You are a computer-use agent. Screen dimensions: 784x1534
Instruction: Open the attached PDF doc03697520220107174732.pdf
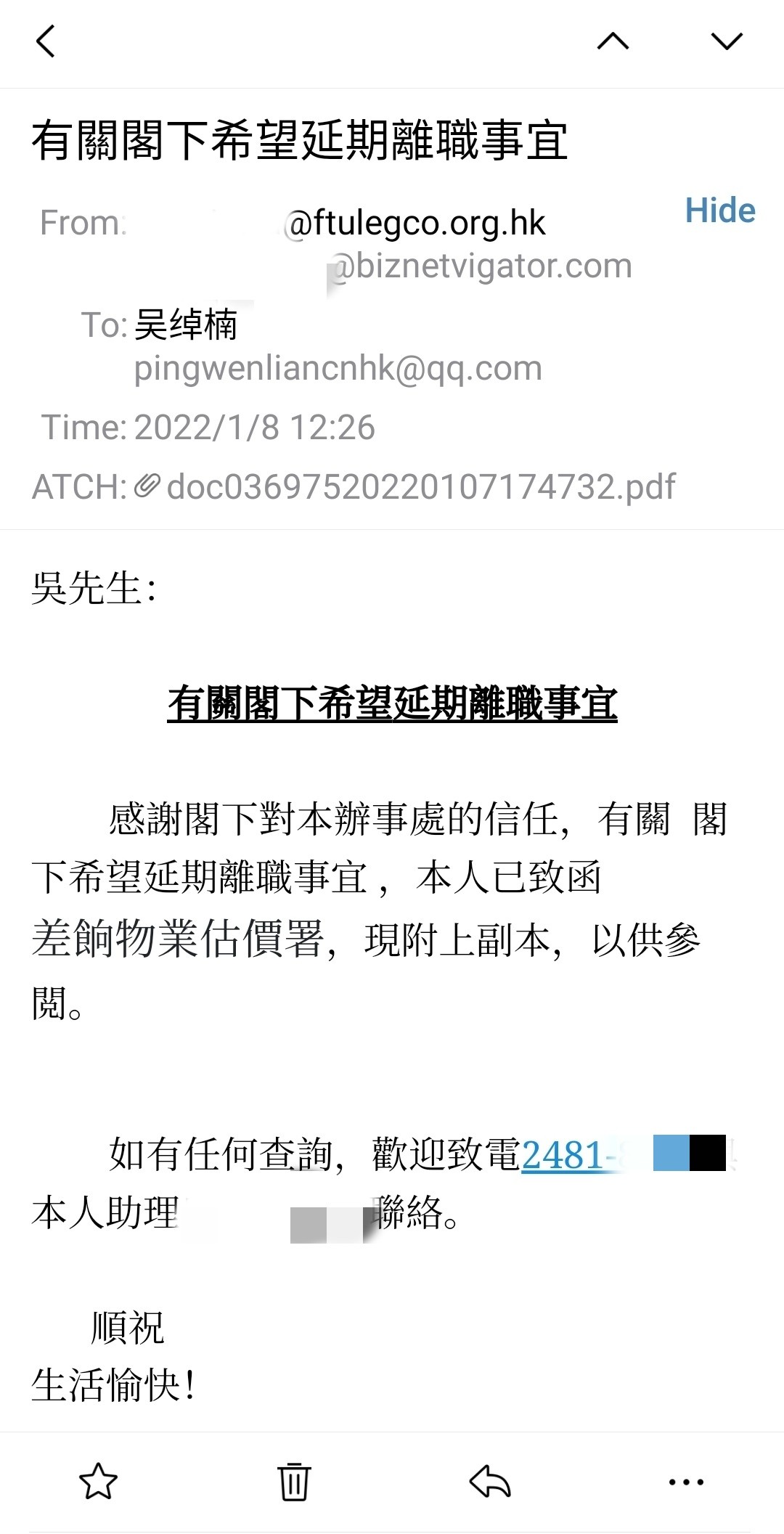(x=421, y=486)
